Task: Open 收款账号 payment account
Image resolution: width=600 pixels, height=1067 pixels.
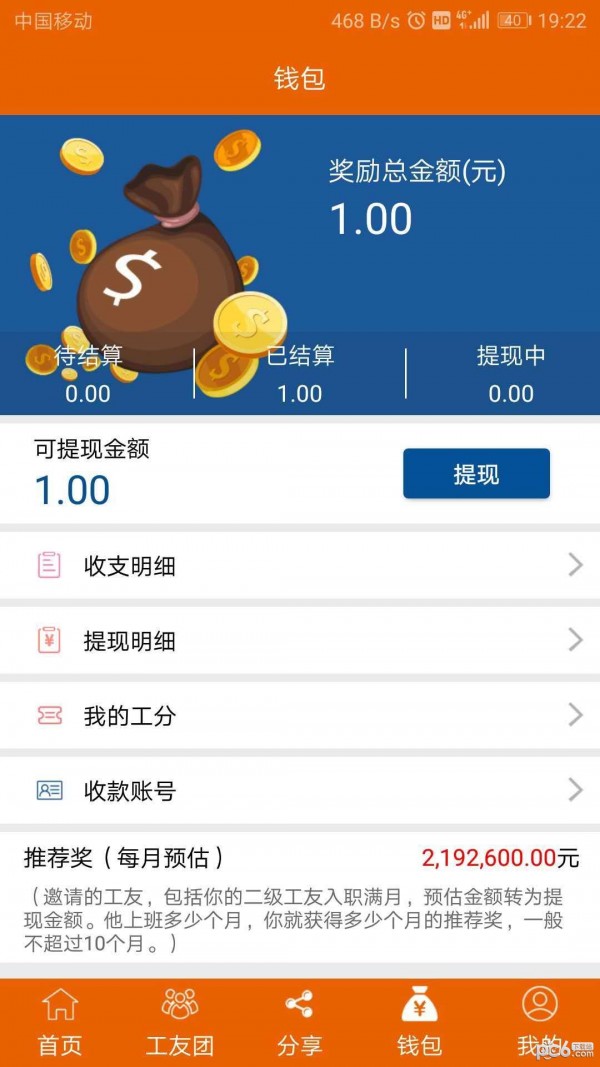Action: coord(300,791)
